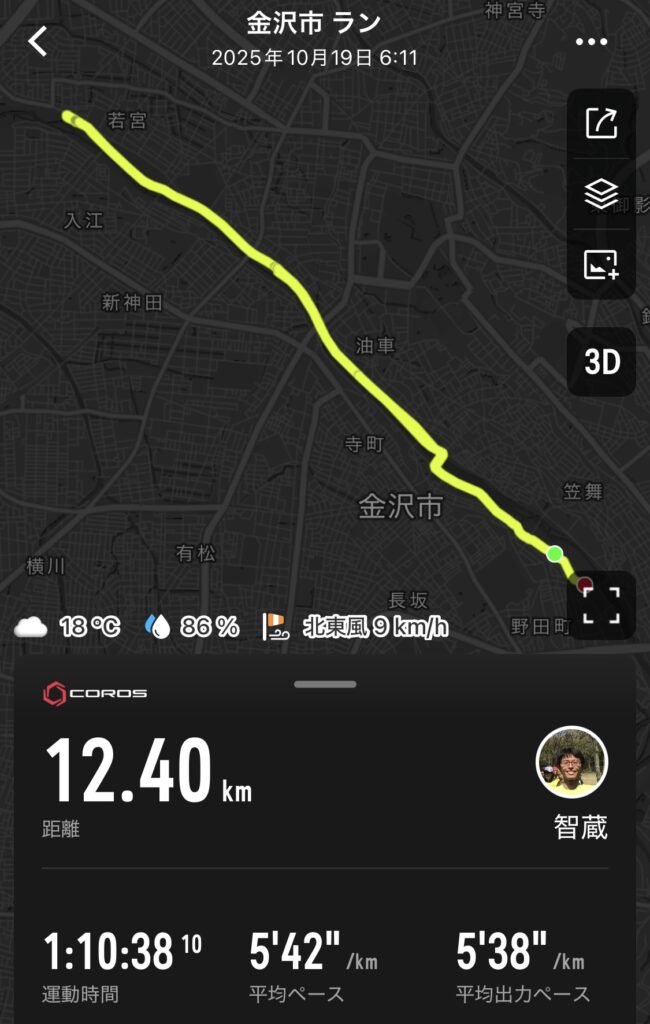Expand the map to full screen
Screen dimensions: 650x1024
pyautogui.click(x=601, y=605)
